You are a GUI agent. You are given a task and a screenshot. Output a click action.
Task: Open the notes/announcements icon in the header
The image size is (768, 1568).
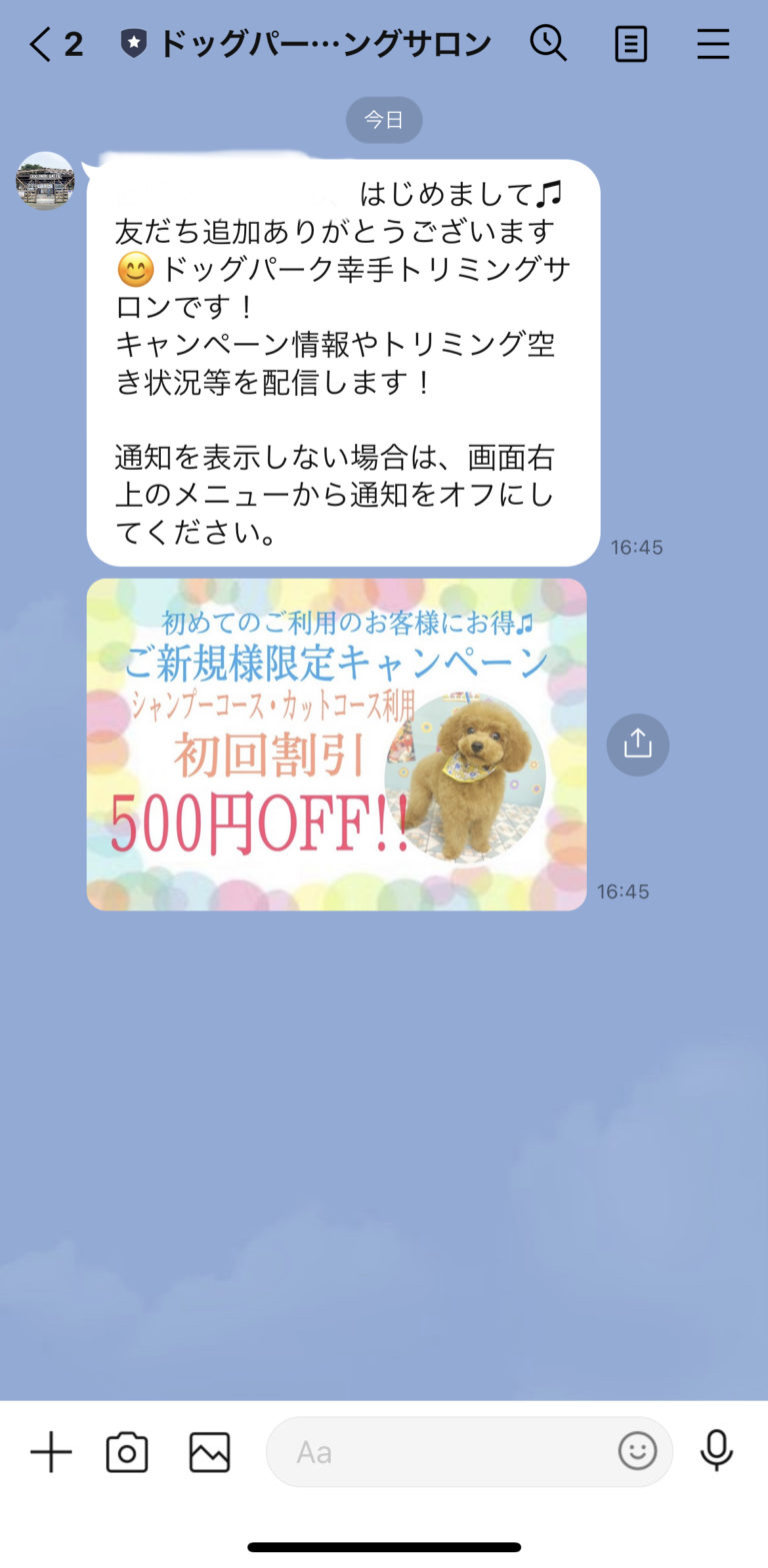(630, 44)
